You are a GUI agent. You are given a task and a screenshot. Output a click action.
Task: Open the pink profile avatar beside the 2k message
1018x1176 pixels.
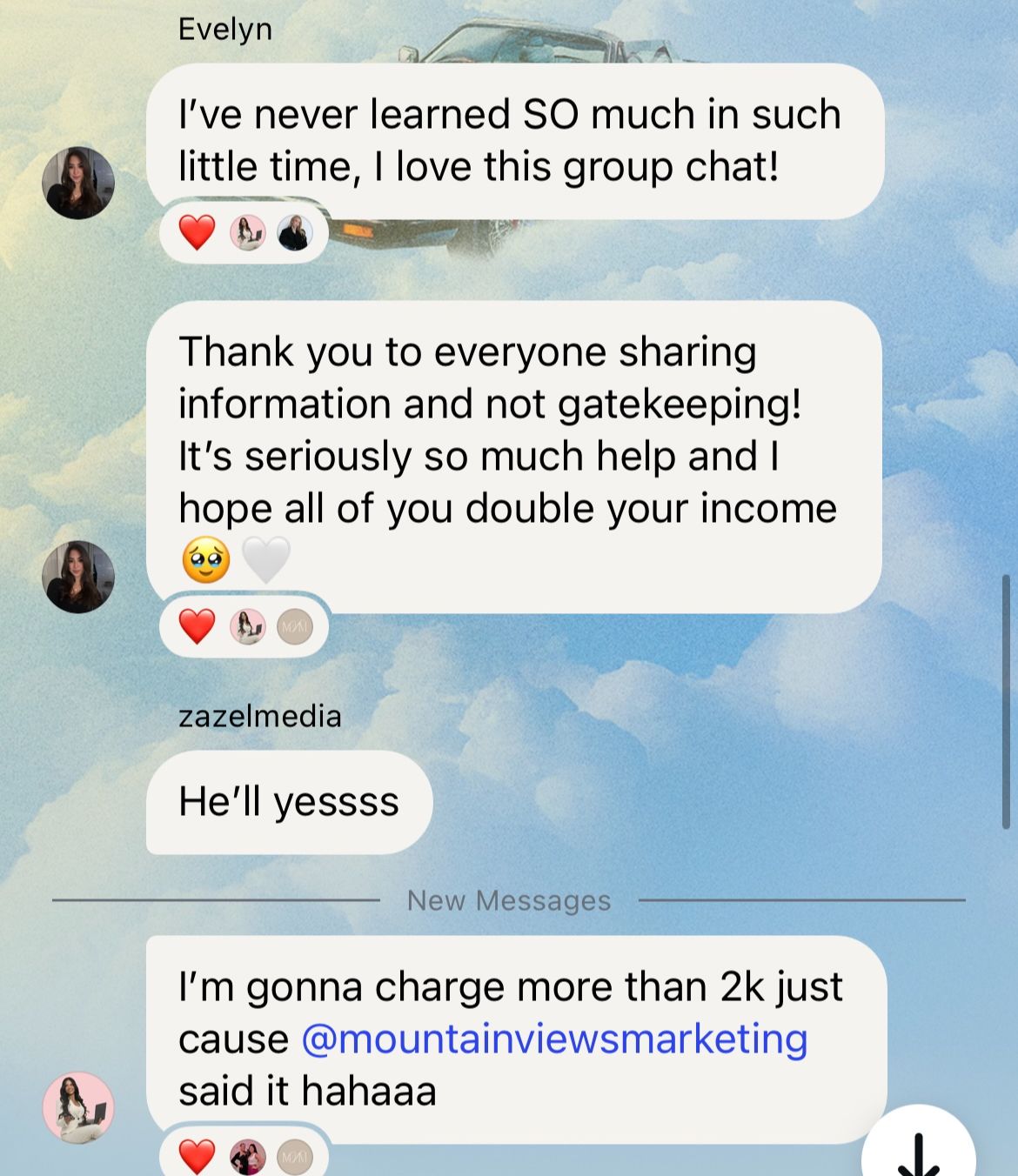pos(78,1107)
